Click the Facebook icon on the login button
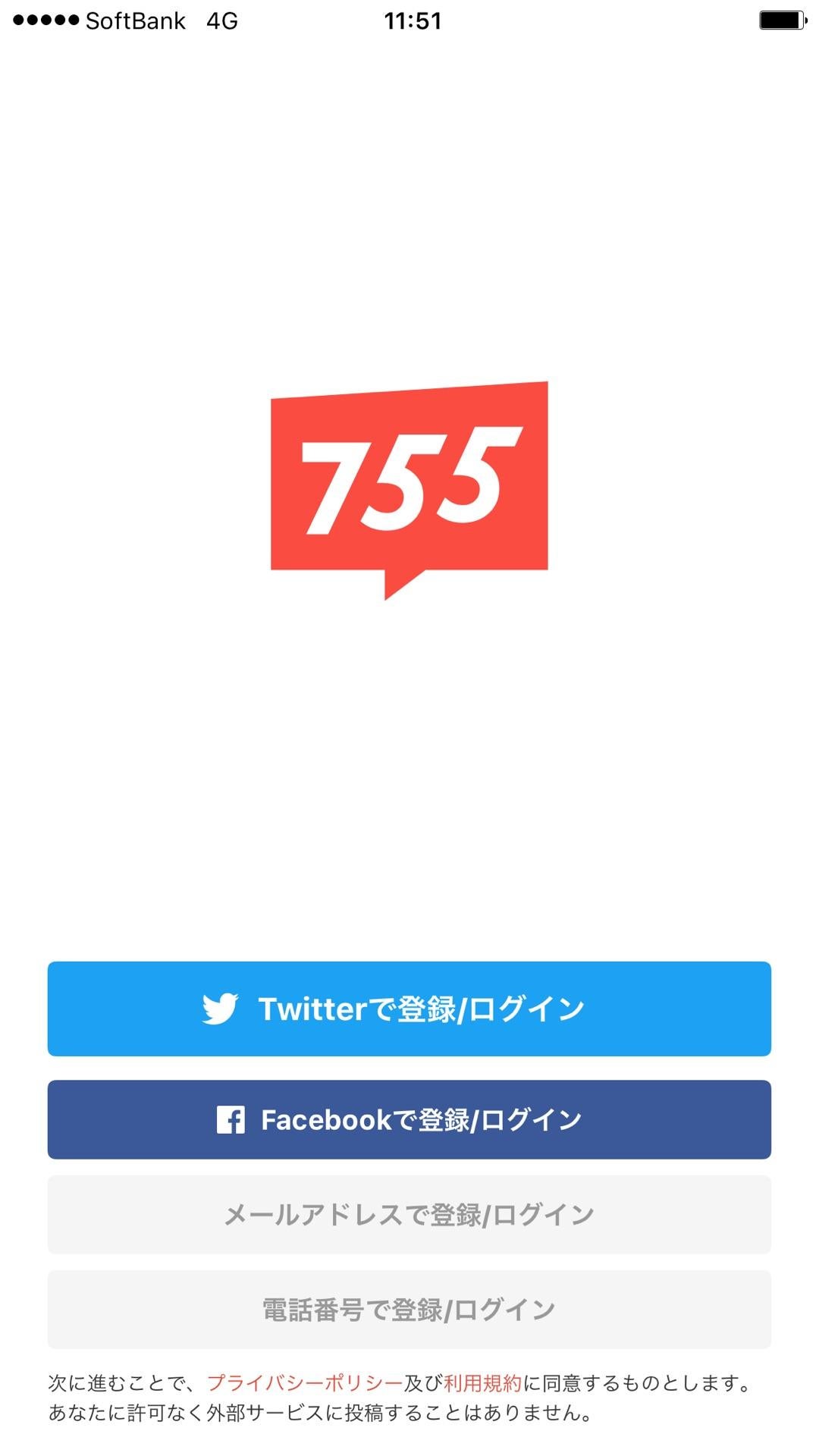This screenshot has height=1456, width=819. click(x=231, y=1119)
